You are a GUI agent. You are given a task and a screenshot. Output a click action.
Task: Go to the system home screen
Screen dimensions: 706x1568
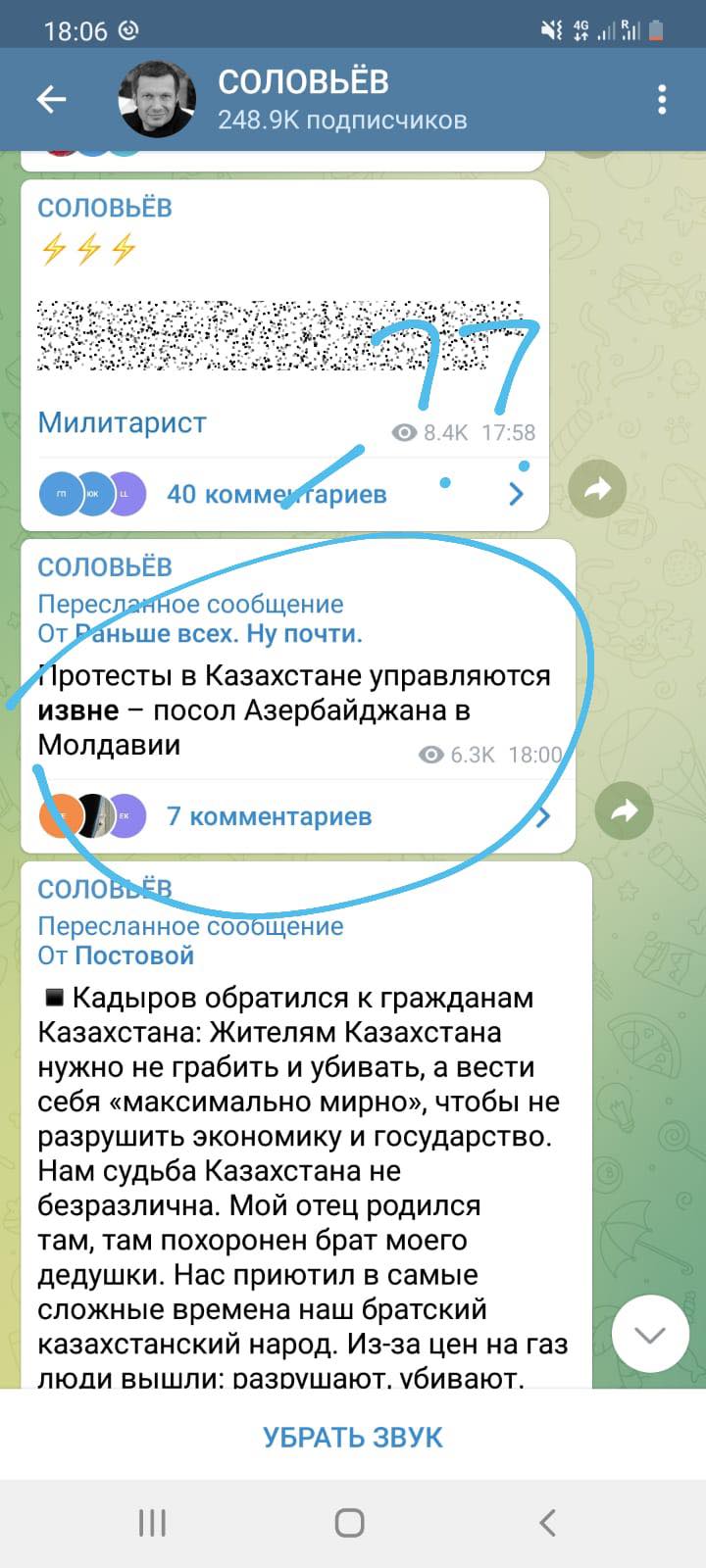(x=350, y=1523)
